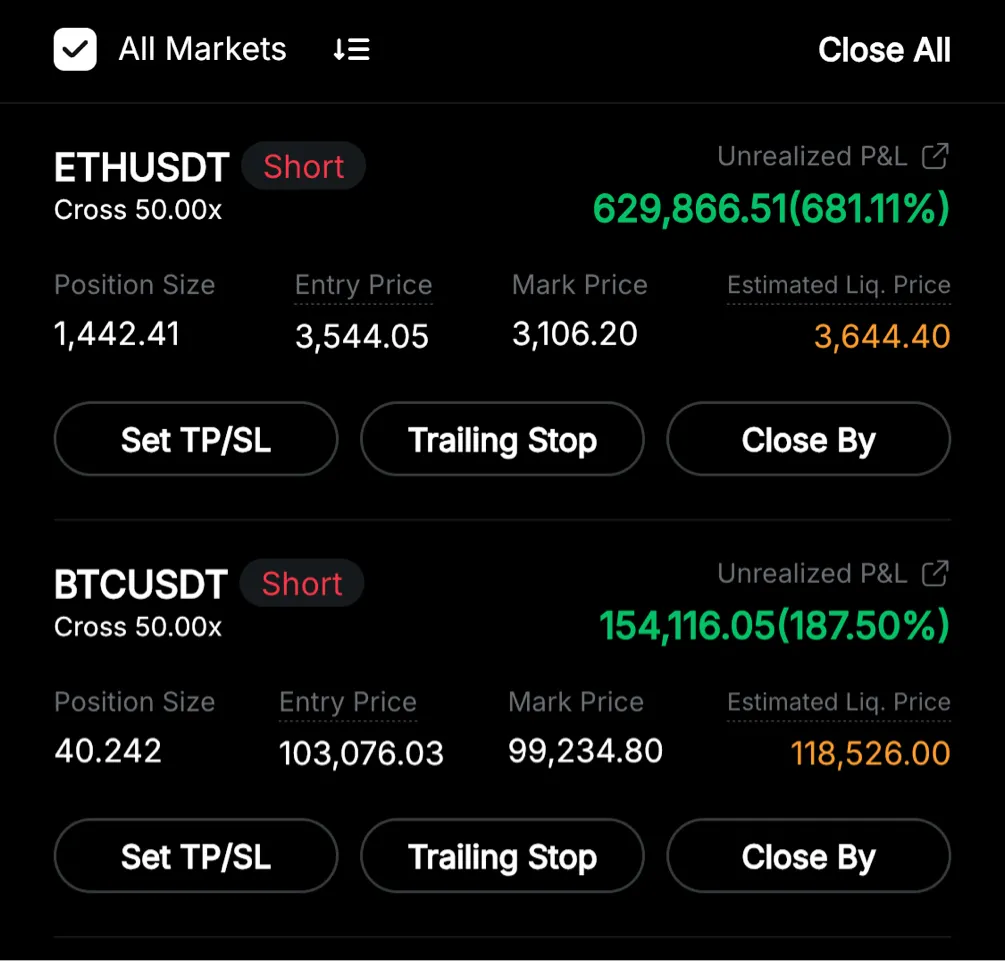The width and height of the screenshot is (1005, 961).
Task: Open the BTCUSDT market name
Action: 141,585
